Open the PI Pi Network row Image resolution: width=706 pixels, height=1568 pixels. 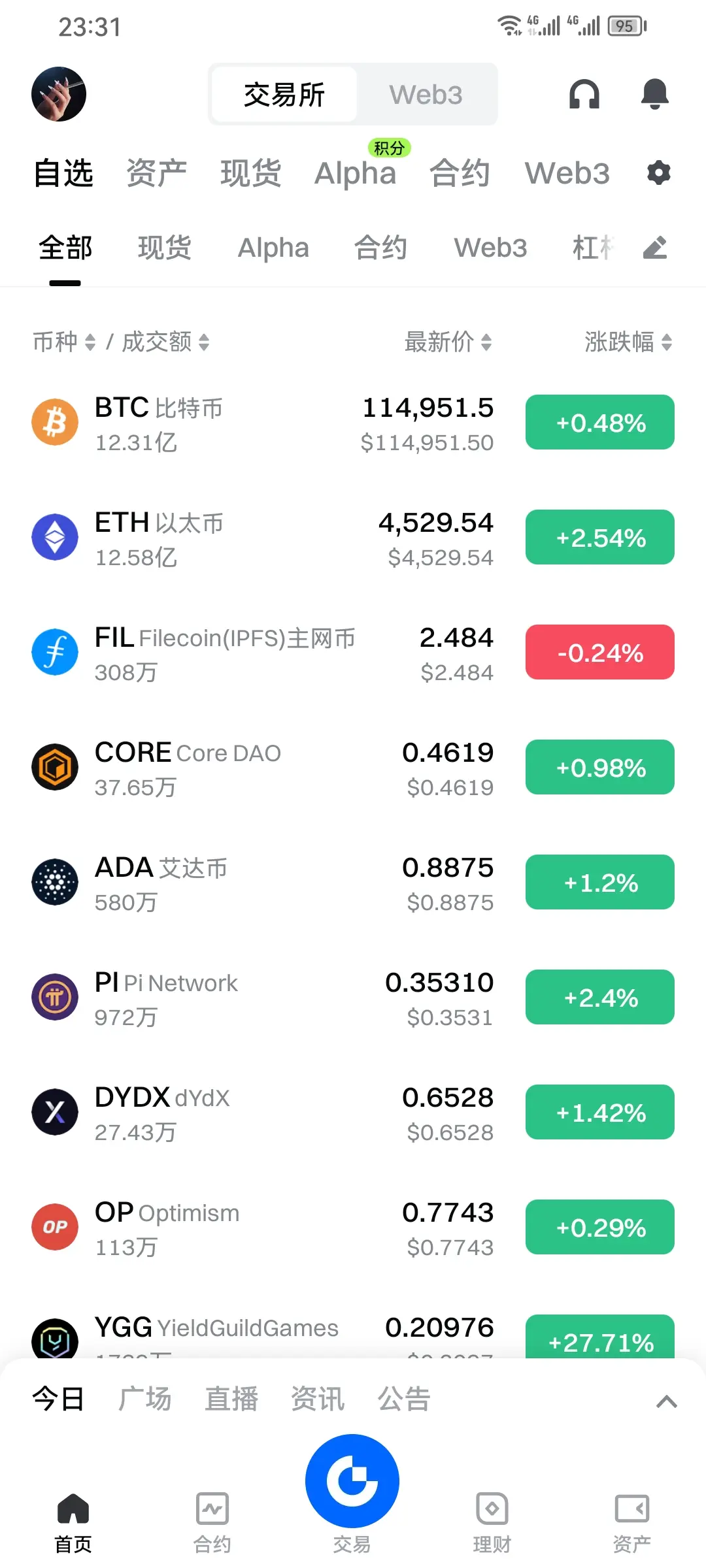click(261, 998)
